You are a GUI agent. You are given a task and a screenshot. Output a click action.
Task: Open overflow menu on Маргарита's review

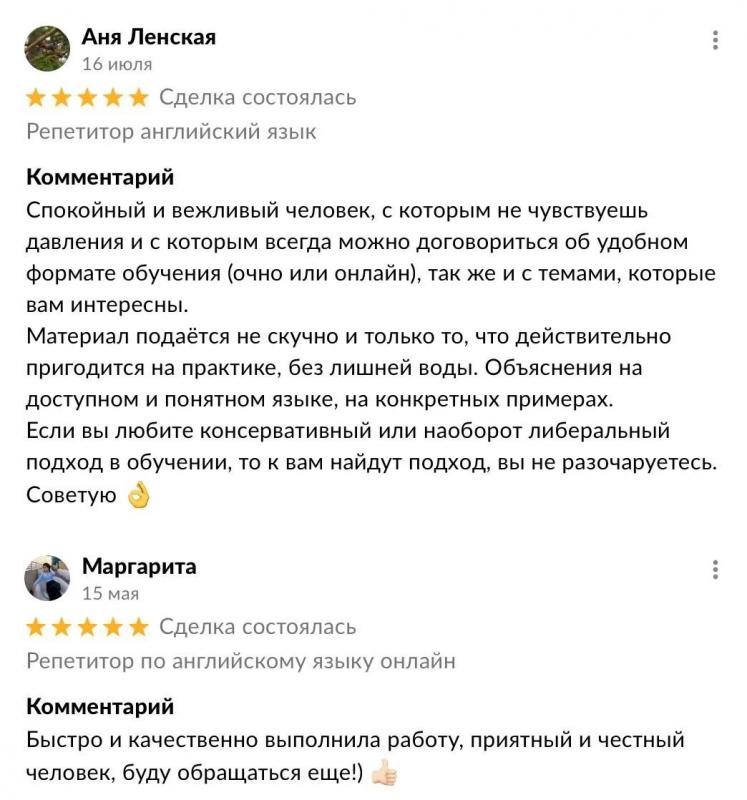coord(715,569)
